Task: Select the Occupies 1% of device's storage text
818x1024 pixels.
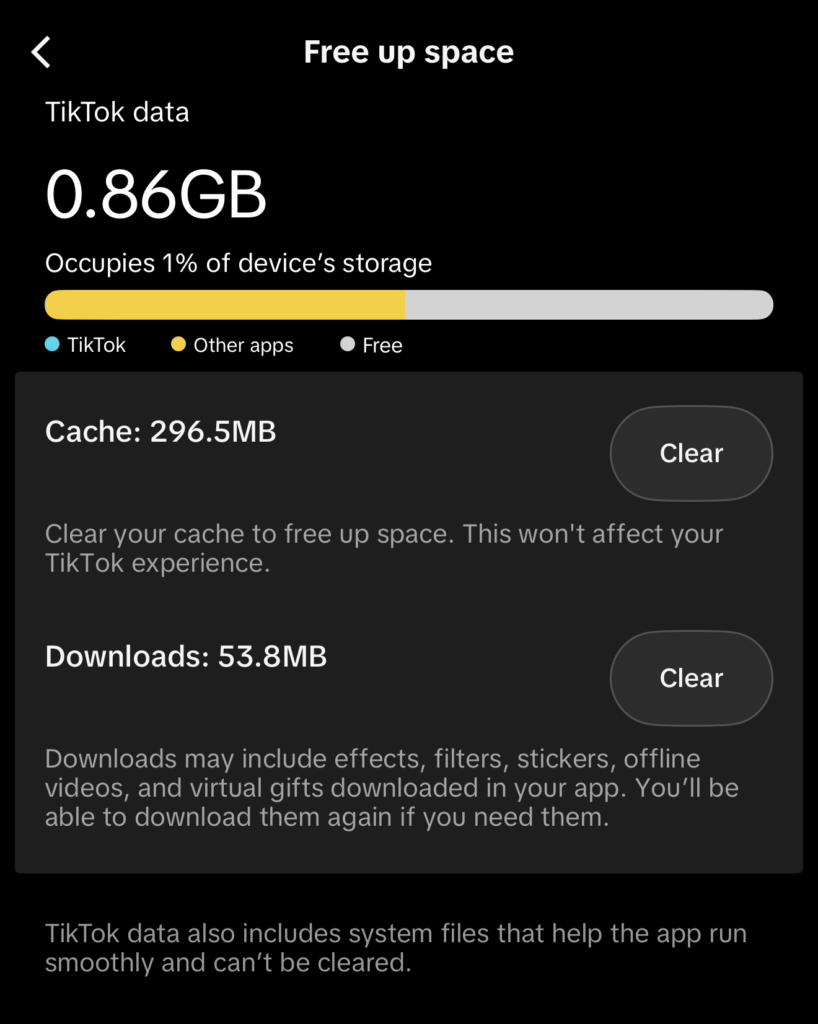Action: point(238,263)
